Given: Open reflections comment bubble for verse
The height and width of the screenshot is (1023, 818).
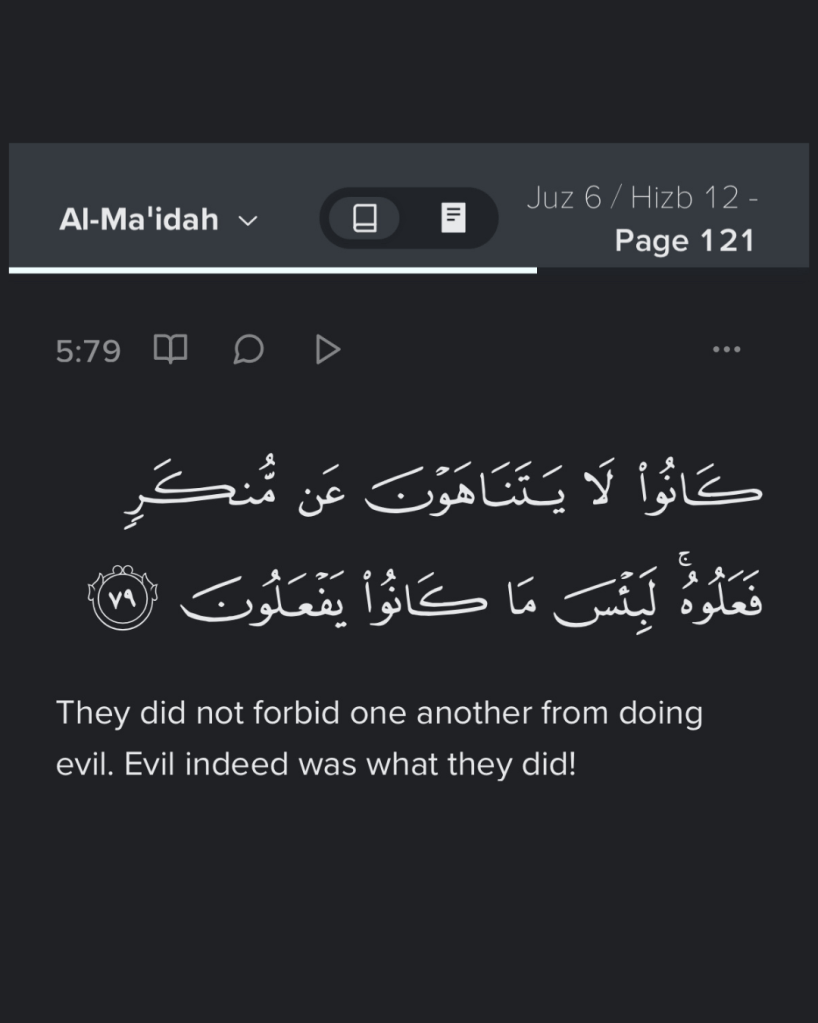Looking at the screenshot, I should click(x=248, y=349).
